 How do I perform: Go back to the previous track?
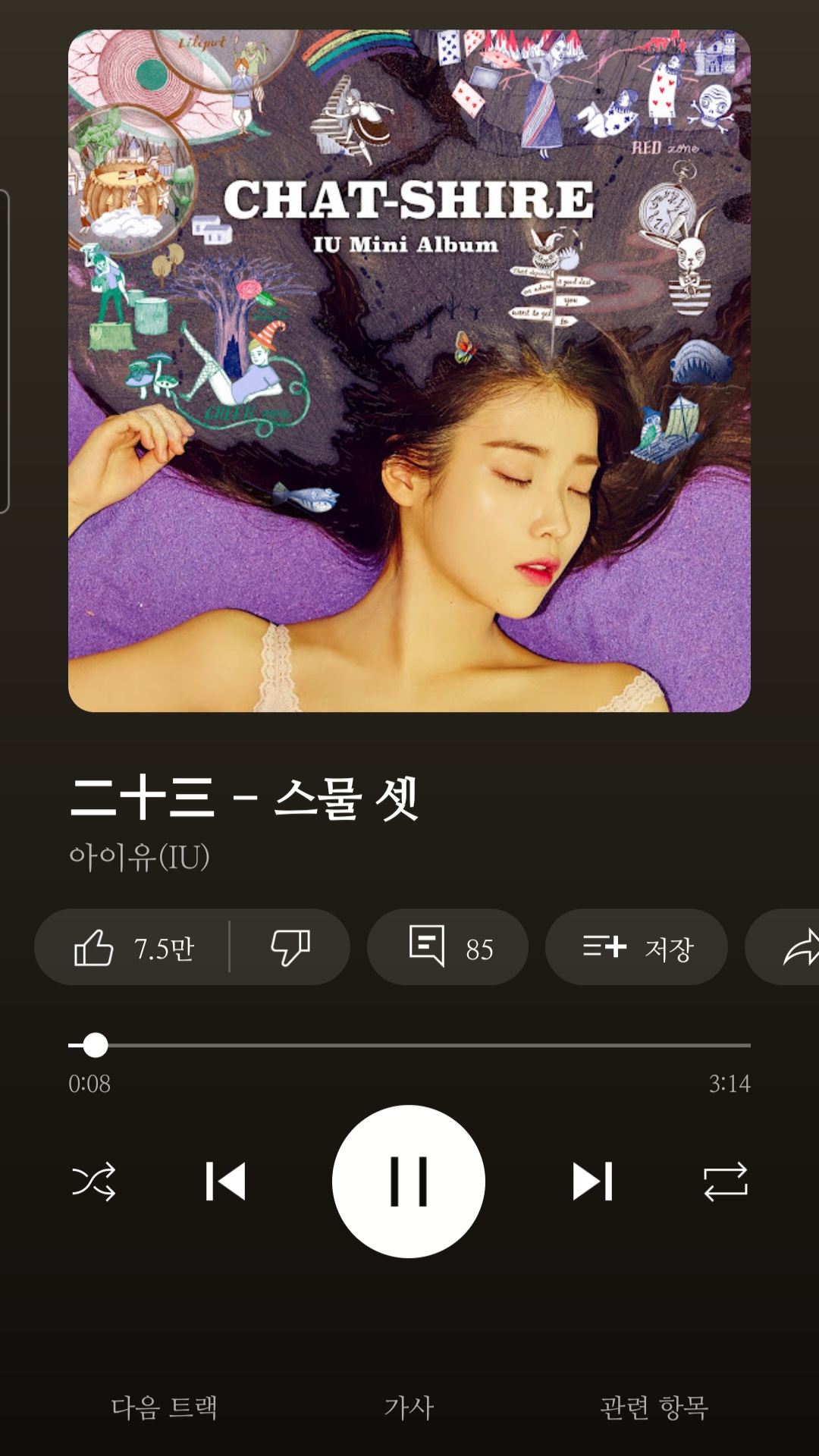[x=225, y=1181]
